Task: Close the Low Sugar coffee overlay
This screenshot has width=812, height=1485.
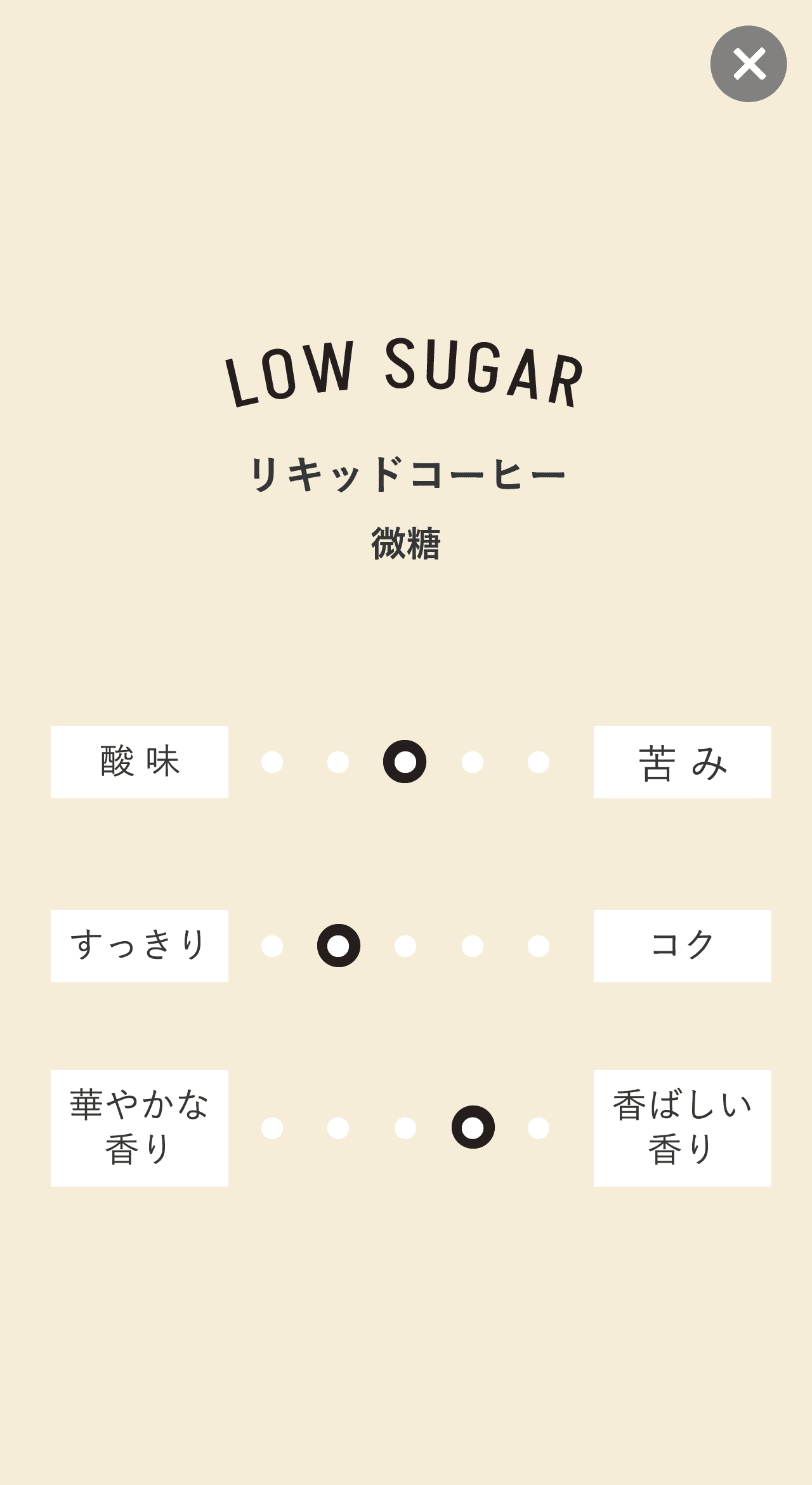Action: [749, 64]
